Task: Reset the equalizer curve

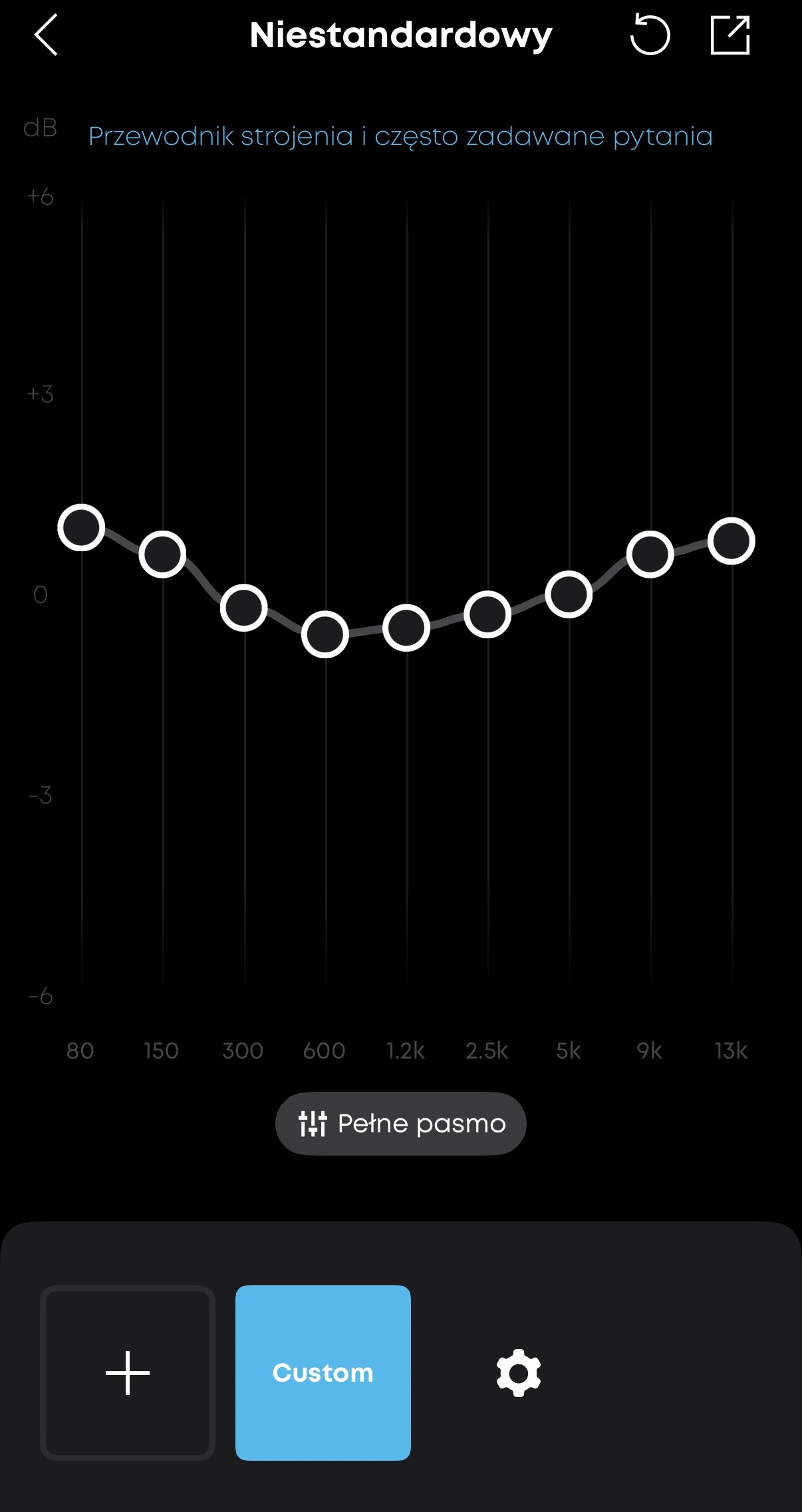Action: (x=650, y=35)
